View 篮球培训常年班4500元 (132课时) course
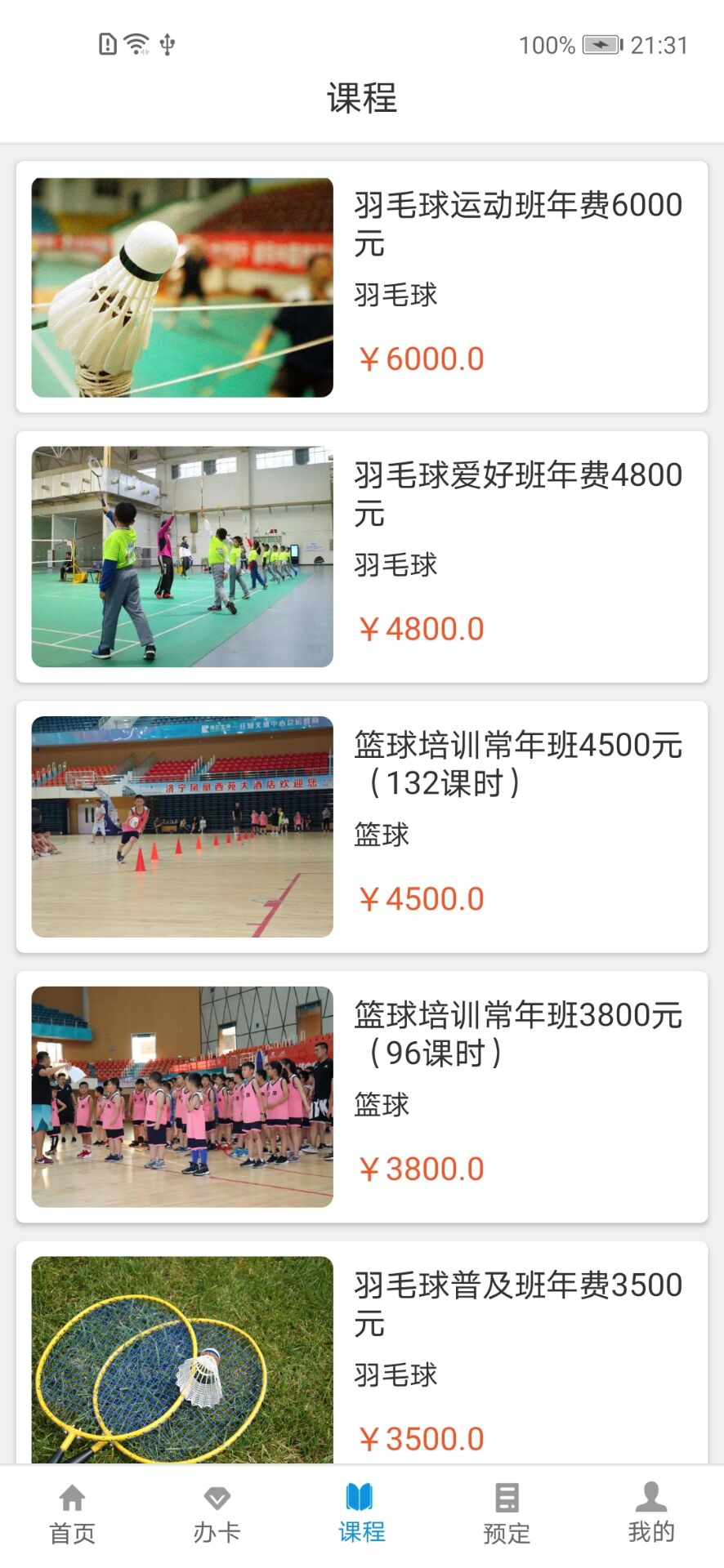The width and height of the screenshot is (724, 1568). point(362,826)
